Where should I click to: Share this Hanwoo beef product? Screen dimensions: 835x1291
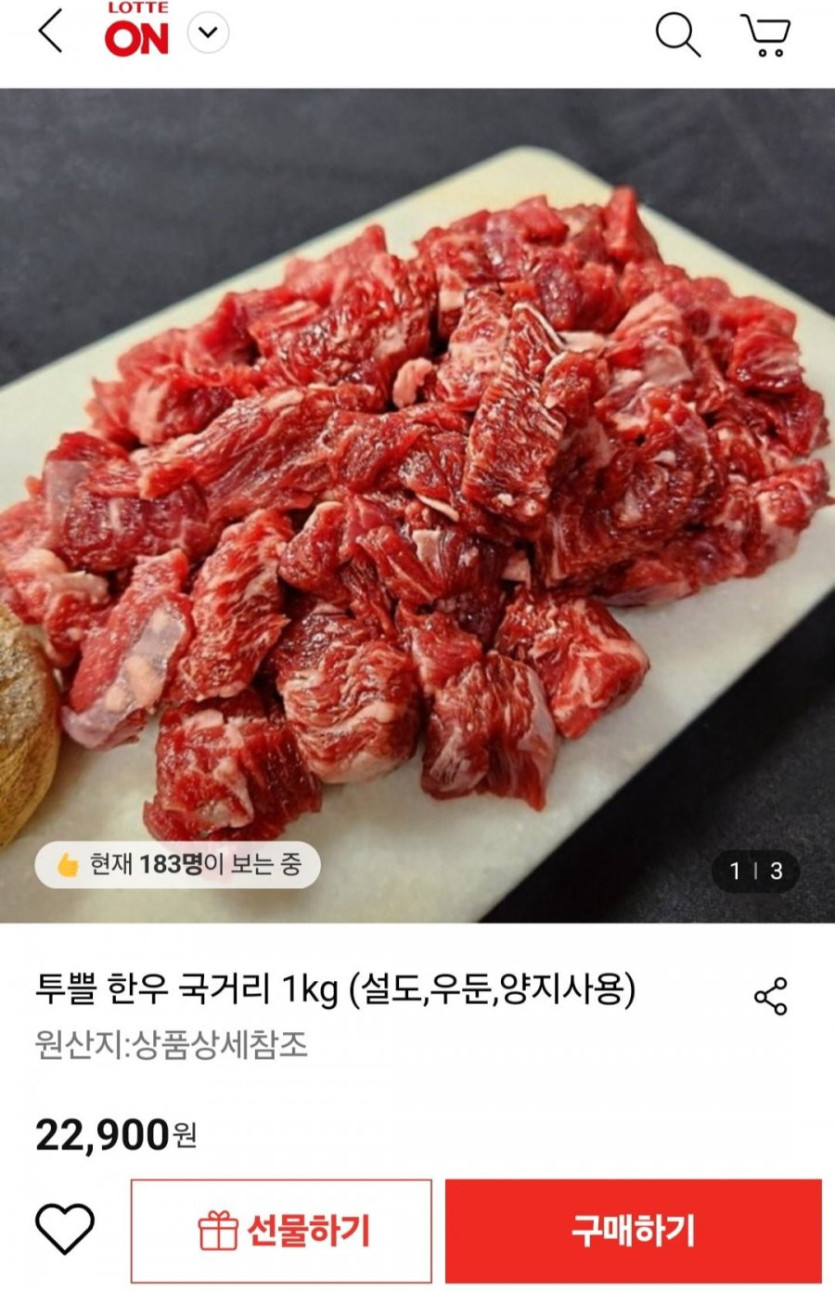[x=770, y=997]
